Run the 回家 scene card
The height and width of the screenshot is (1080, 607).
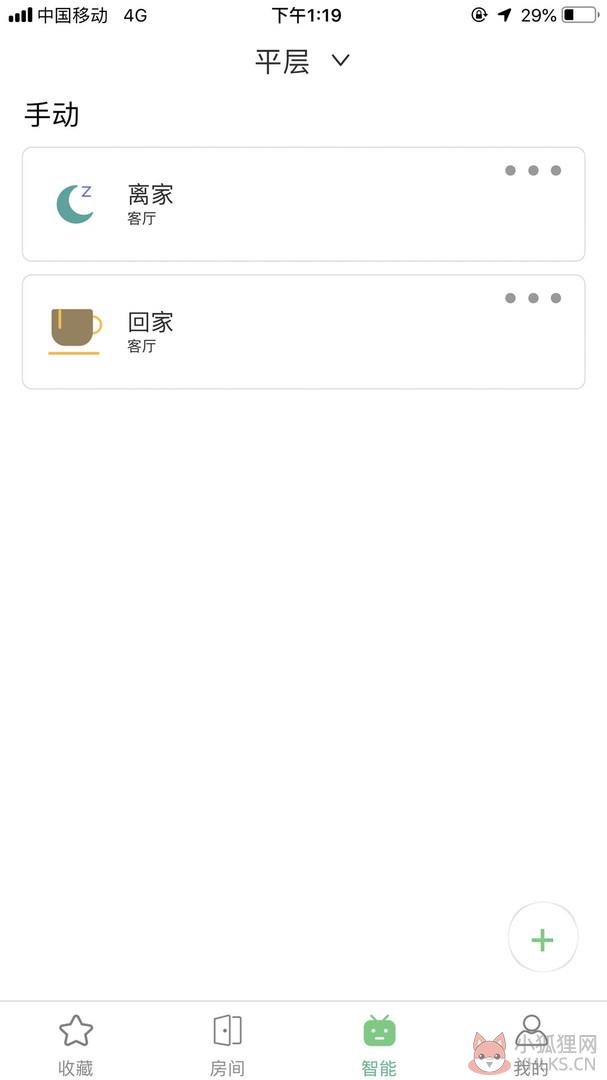click(x=304, y=332)
